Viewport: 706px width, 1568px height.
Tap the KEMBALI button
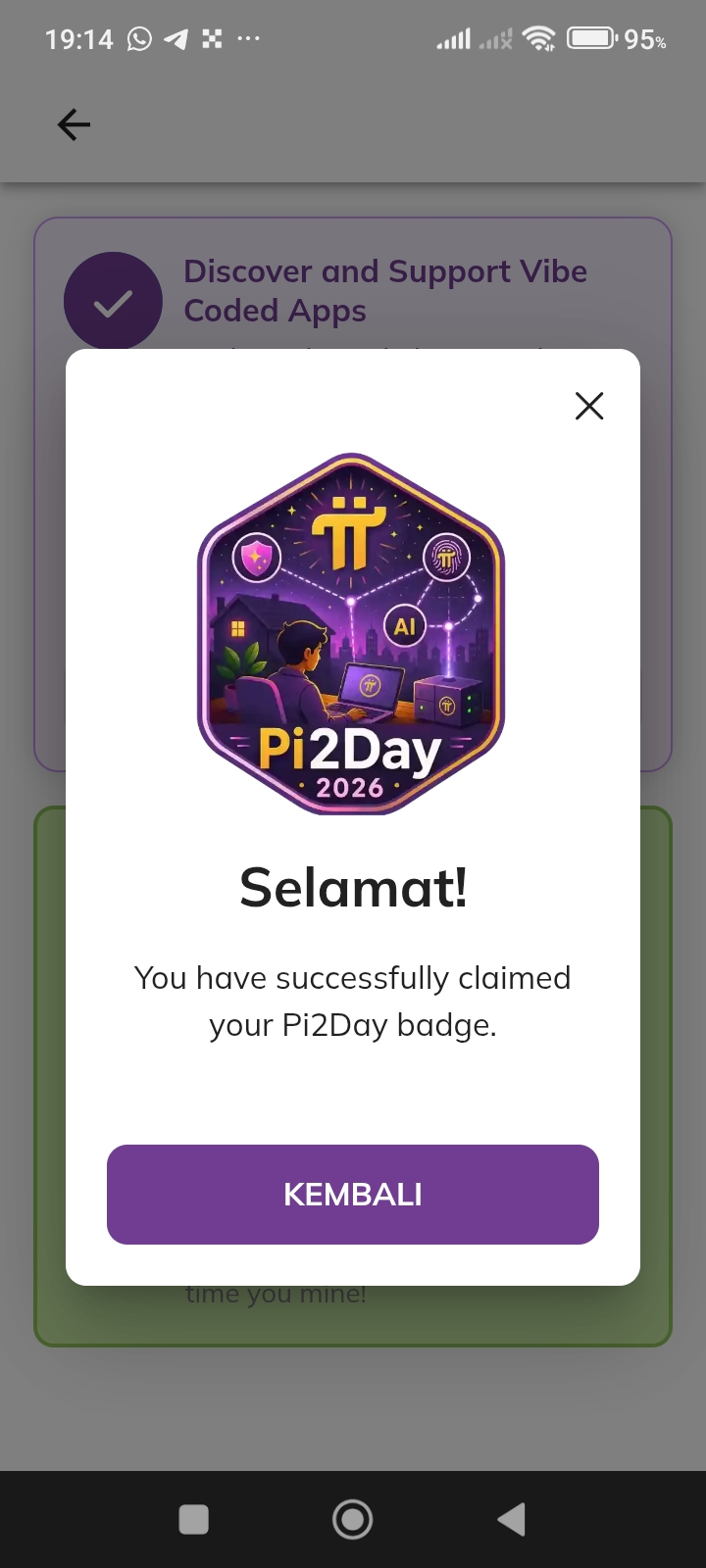(x=353, y=1195)
